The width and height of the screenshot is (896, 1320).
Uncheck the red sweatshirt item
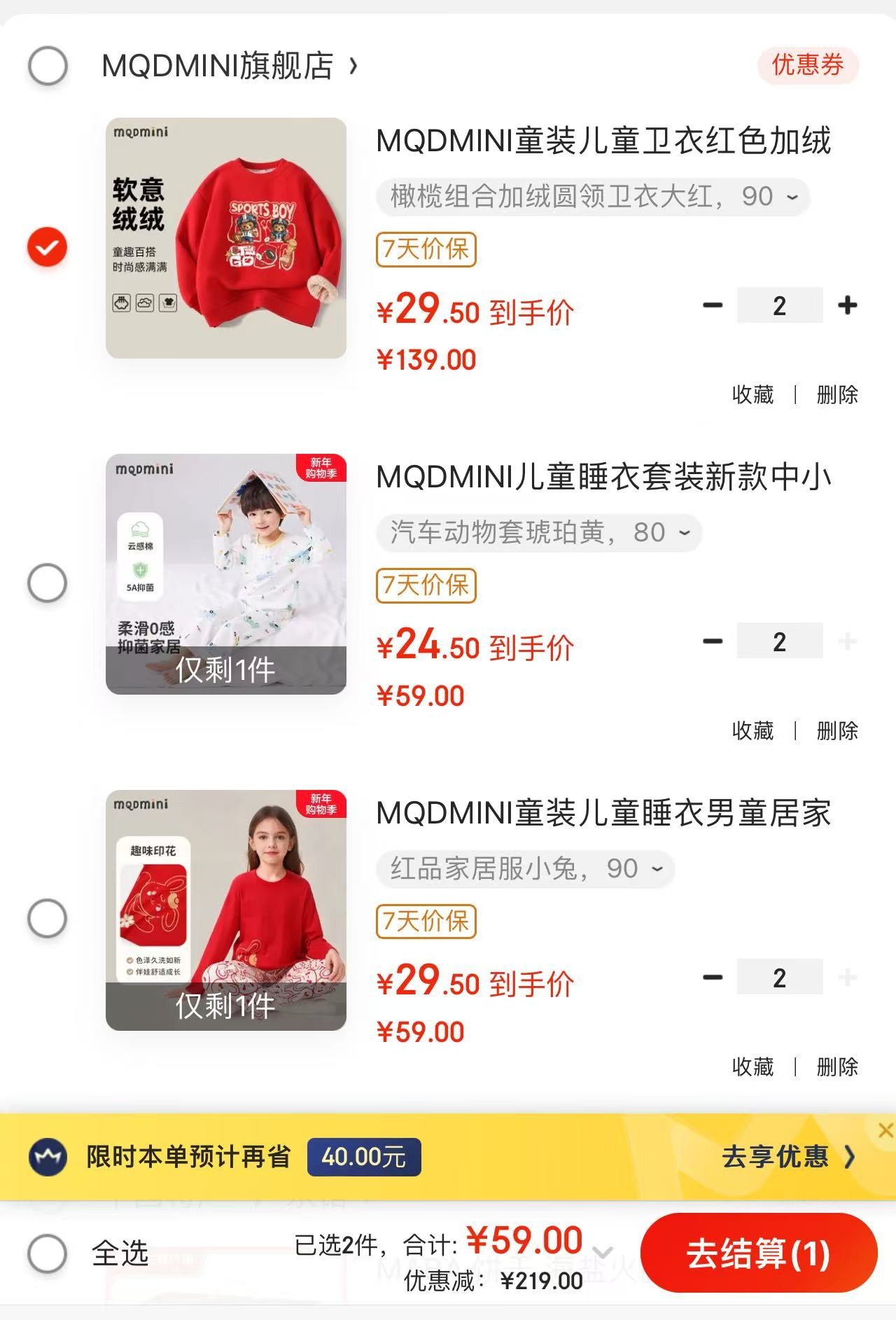pos(48,247)
